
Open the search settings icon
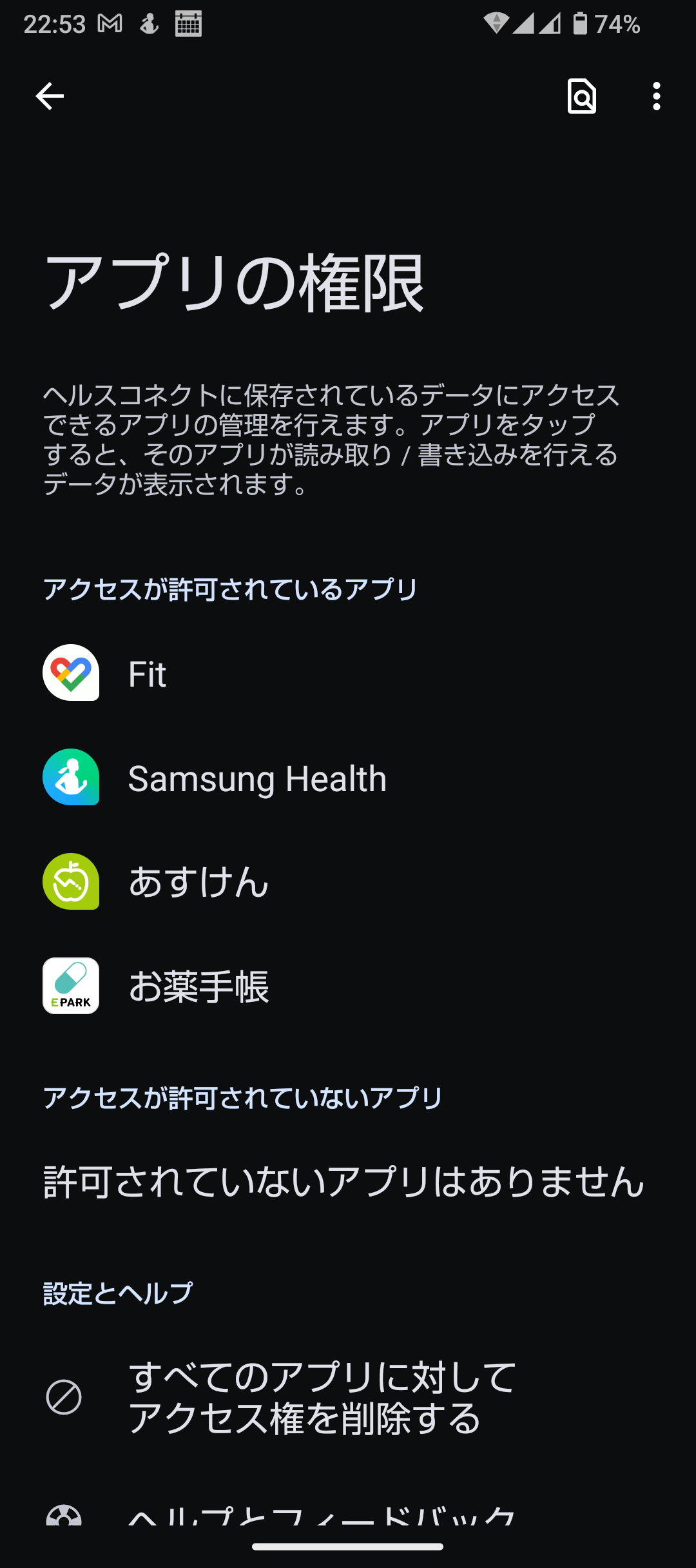(581, 97)
